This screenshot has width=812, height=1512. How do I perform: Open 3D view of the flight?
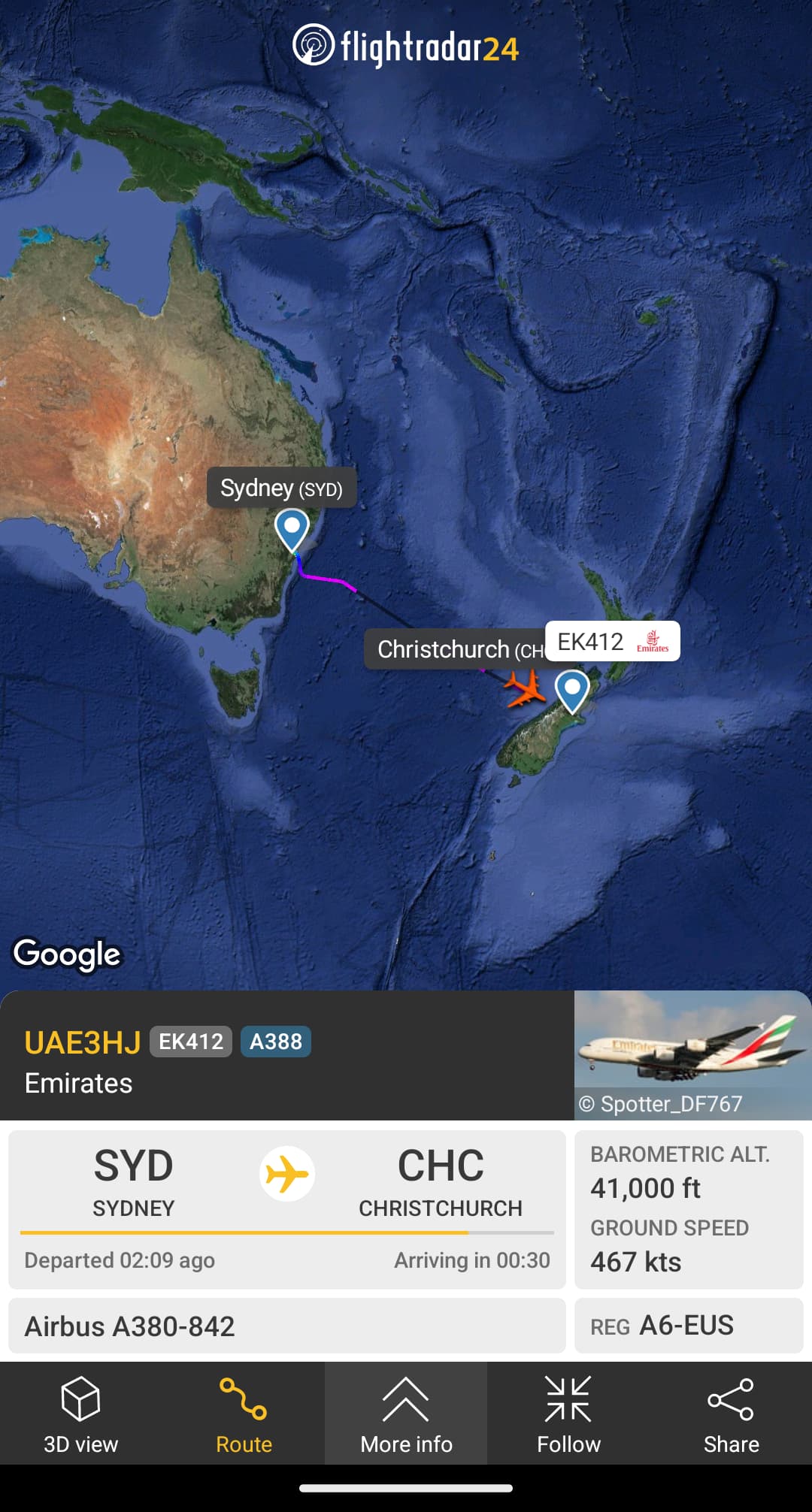[x=80, y=1414]
